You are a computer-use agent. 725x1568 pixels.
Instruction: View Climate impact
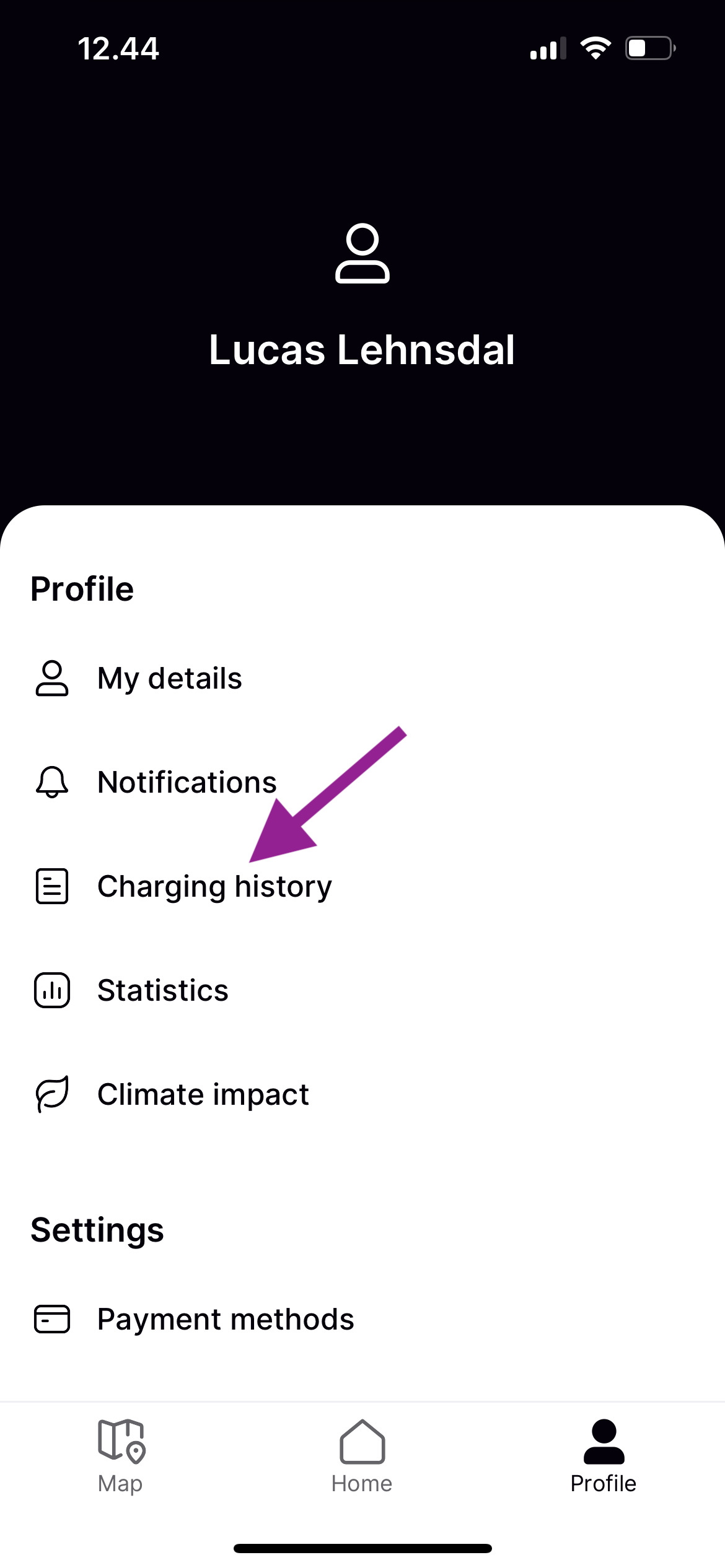coord(203,1094)
